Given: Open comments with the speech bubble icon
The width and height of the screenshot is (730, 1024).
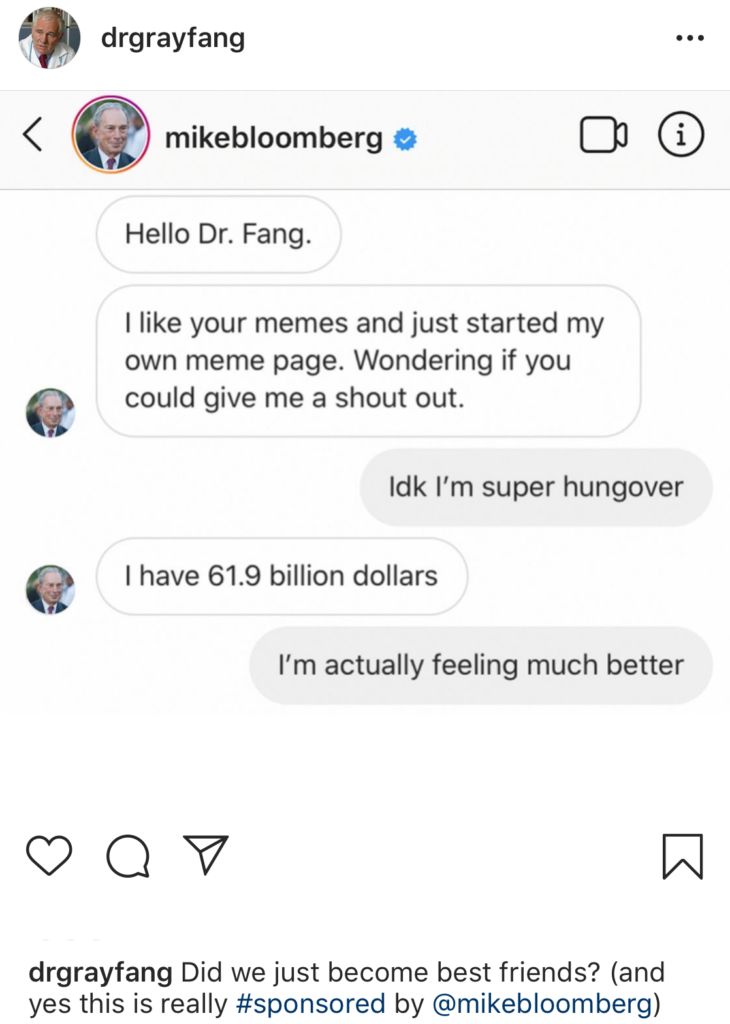Looking at the screenshot, I should pos(127,856).
